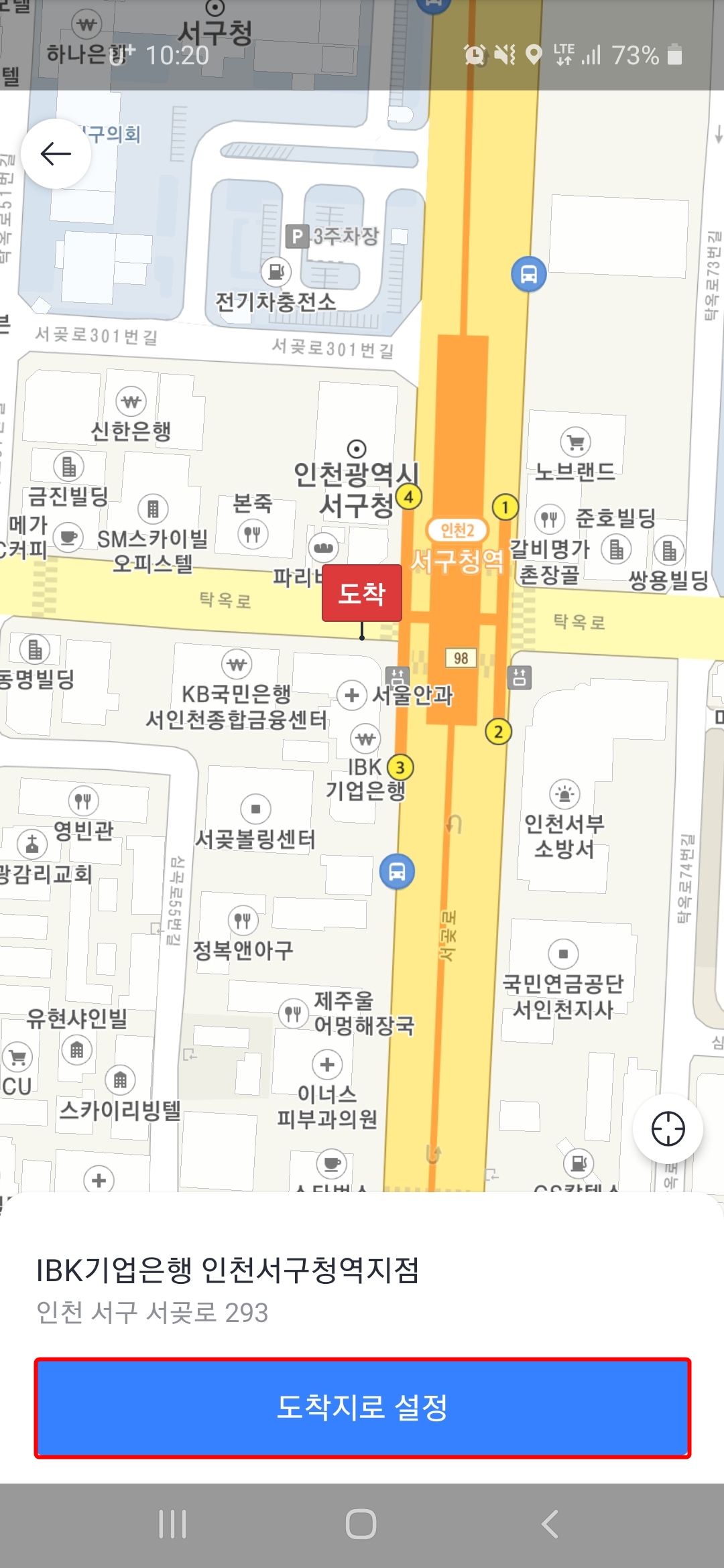Screen dimensions: 724x1568
Task: Tap the EV charging station icon 전기차충전소
Action: point(278,273)
